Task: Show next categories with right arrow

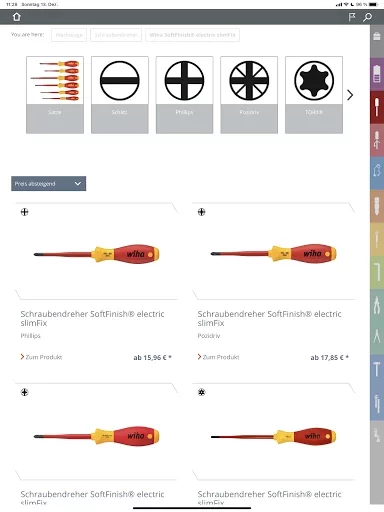Action: tap(350, 95)
